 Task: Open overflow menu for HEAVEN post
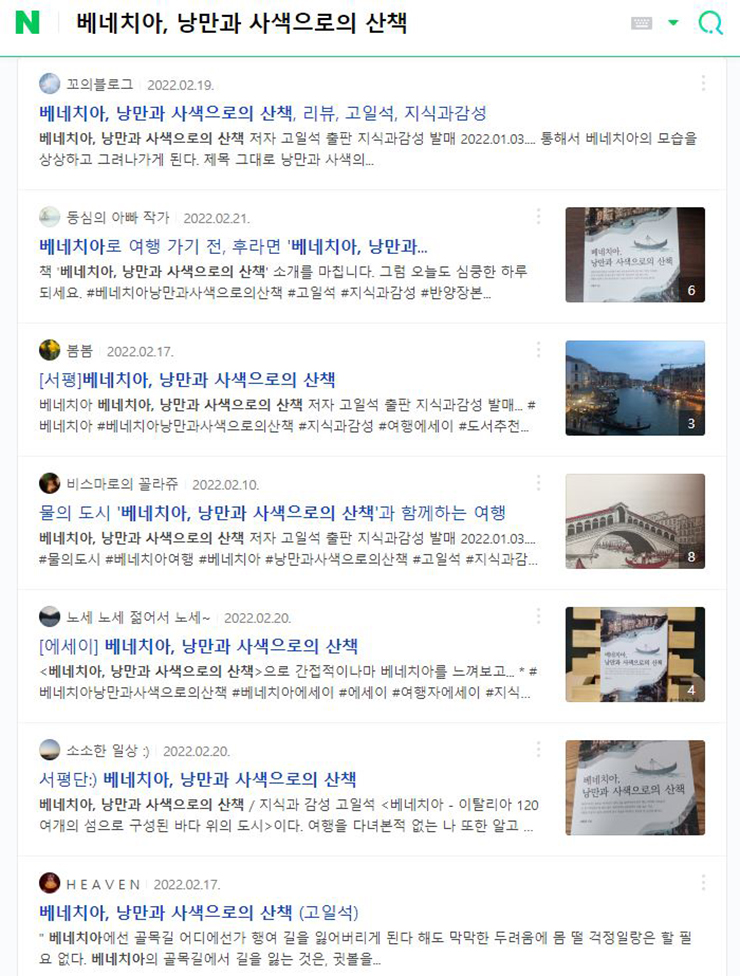(x=703, y=883)
